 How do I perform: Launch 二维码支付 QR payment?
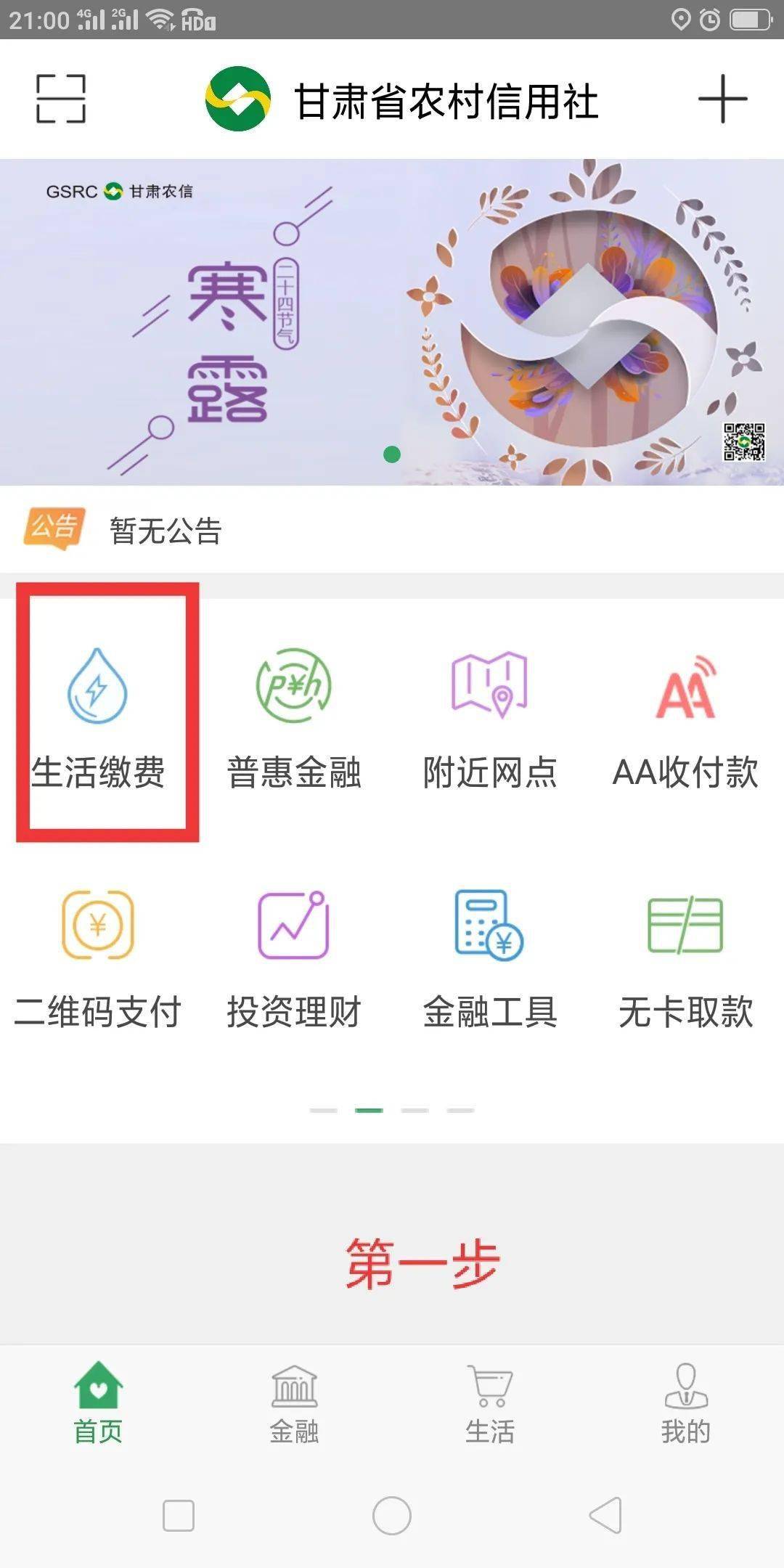[x=98, y=958]
